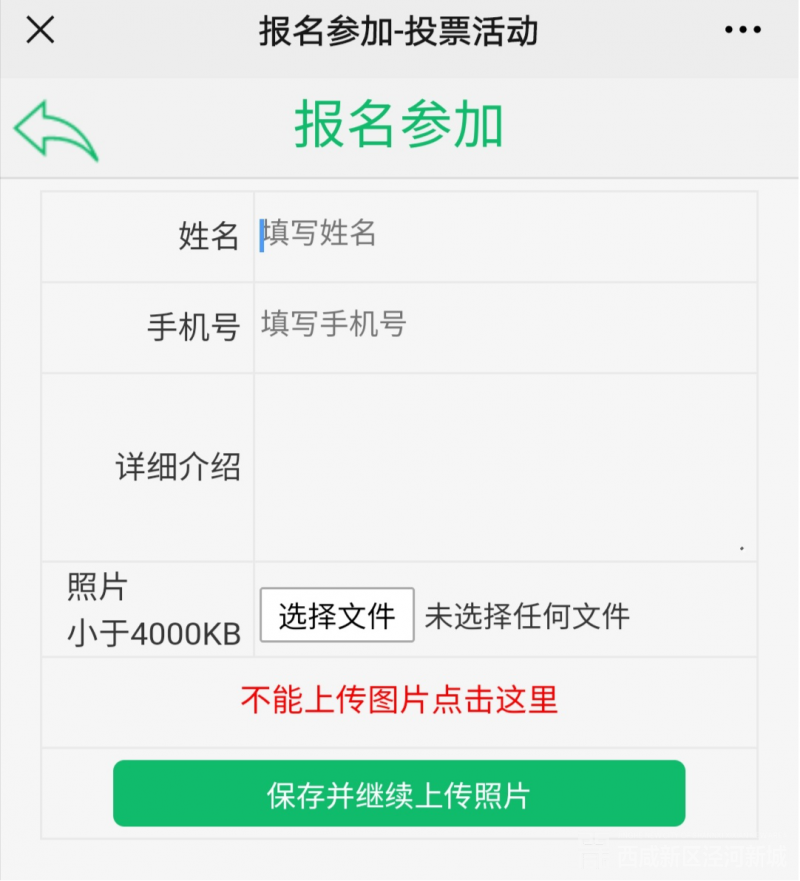Focus the 填写姓名 name field
The width and height of the screenshot is (800, 881).
505,236
